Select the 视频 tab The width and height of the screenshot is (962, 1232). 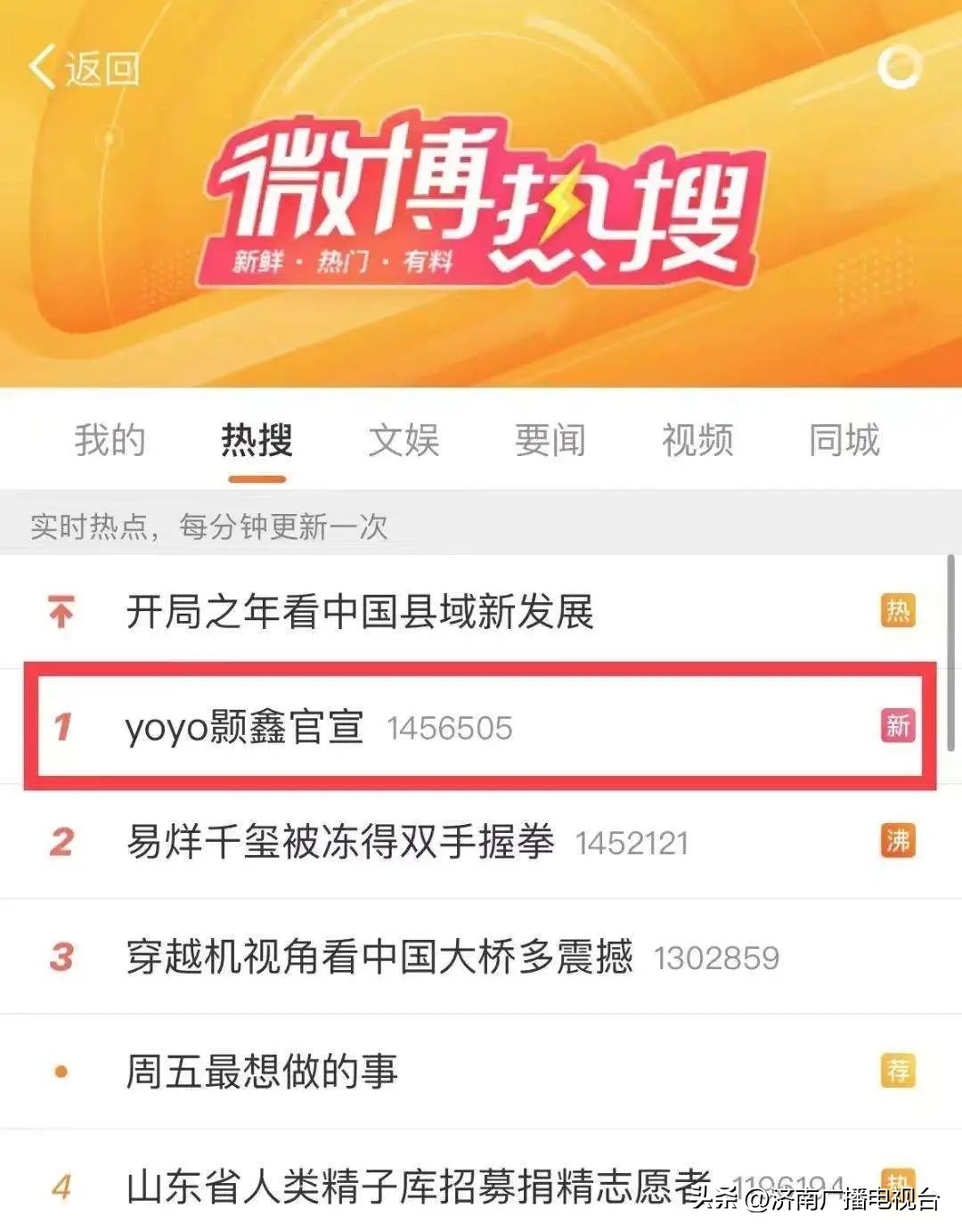696,440
